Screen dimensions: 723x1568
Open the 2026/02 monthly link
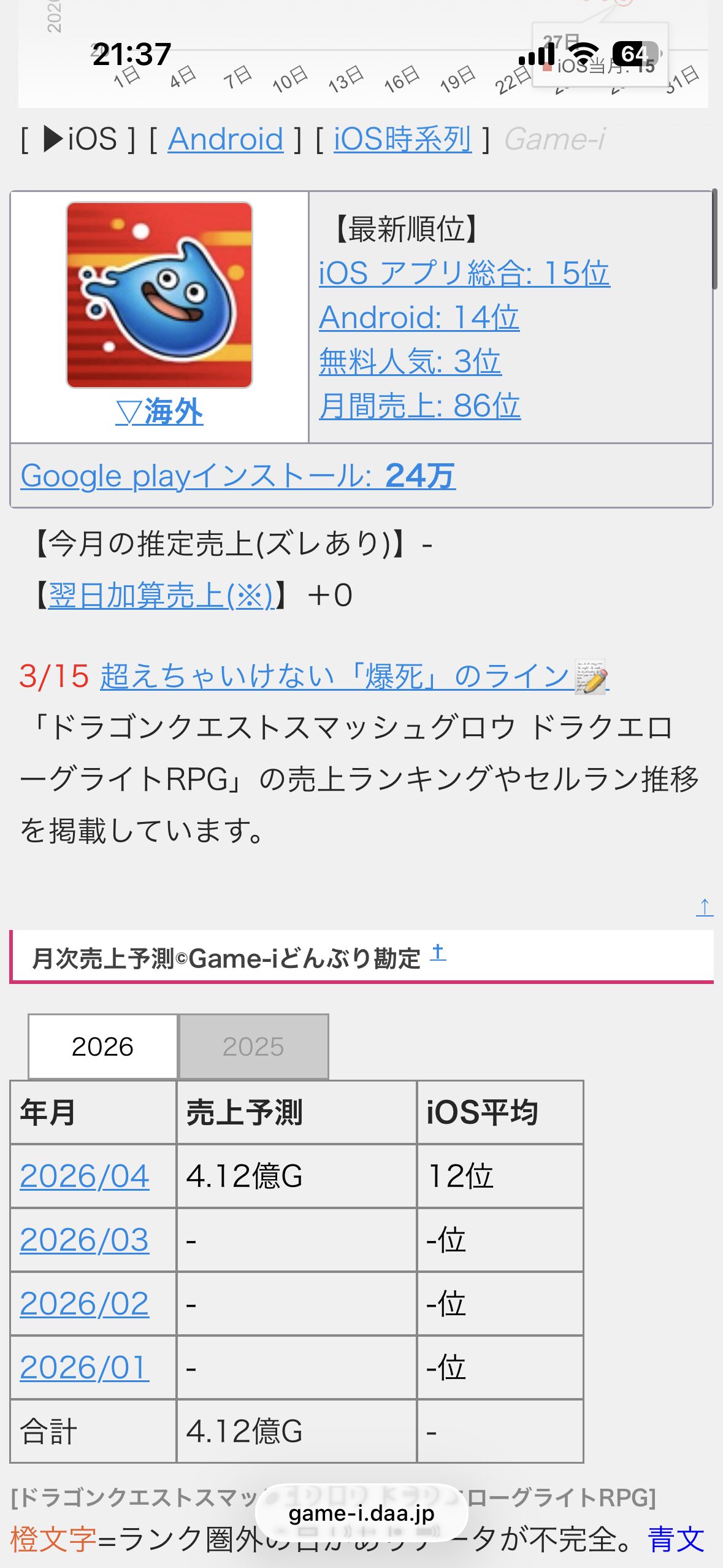tap(85, 1304)
